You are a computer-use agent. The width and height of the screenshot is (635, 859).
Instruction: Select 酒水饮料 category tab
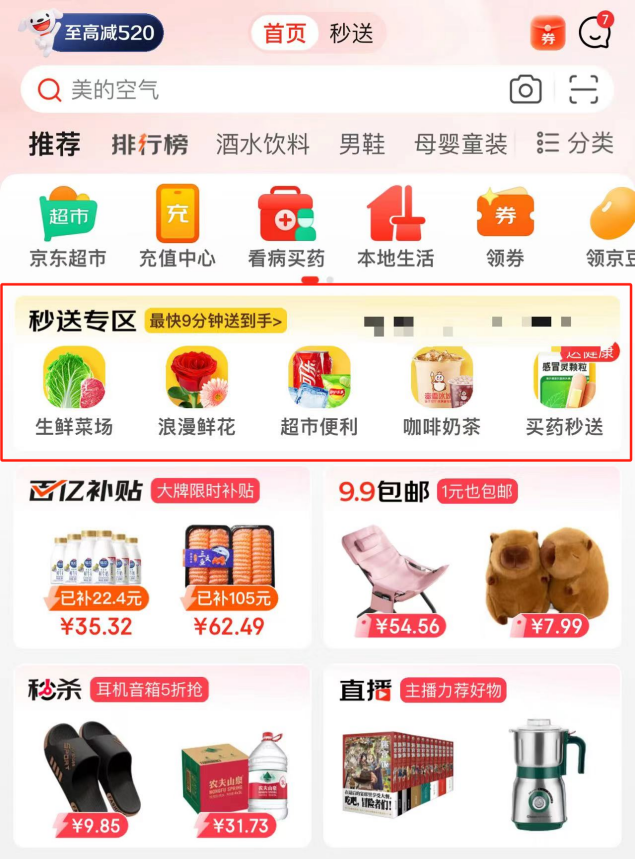tap(263, 144)
